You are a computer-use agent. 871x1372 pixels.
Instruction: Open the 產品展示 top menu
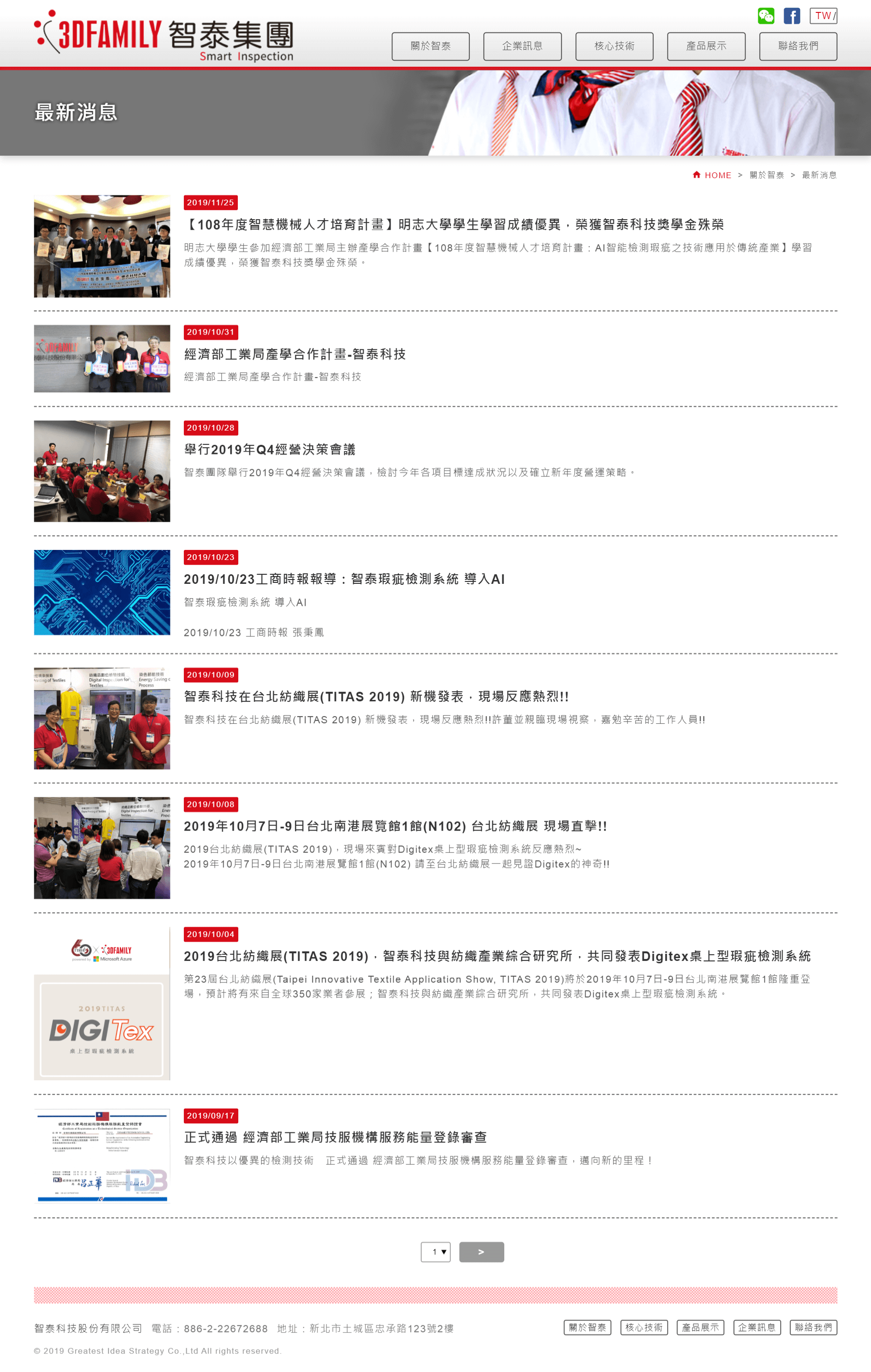coord(706,46)
